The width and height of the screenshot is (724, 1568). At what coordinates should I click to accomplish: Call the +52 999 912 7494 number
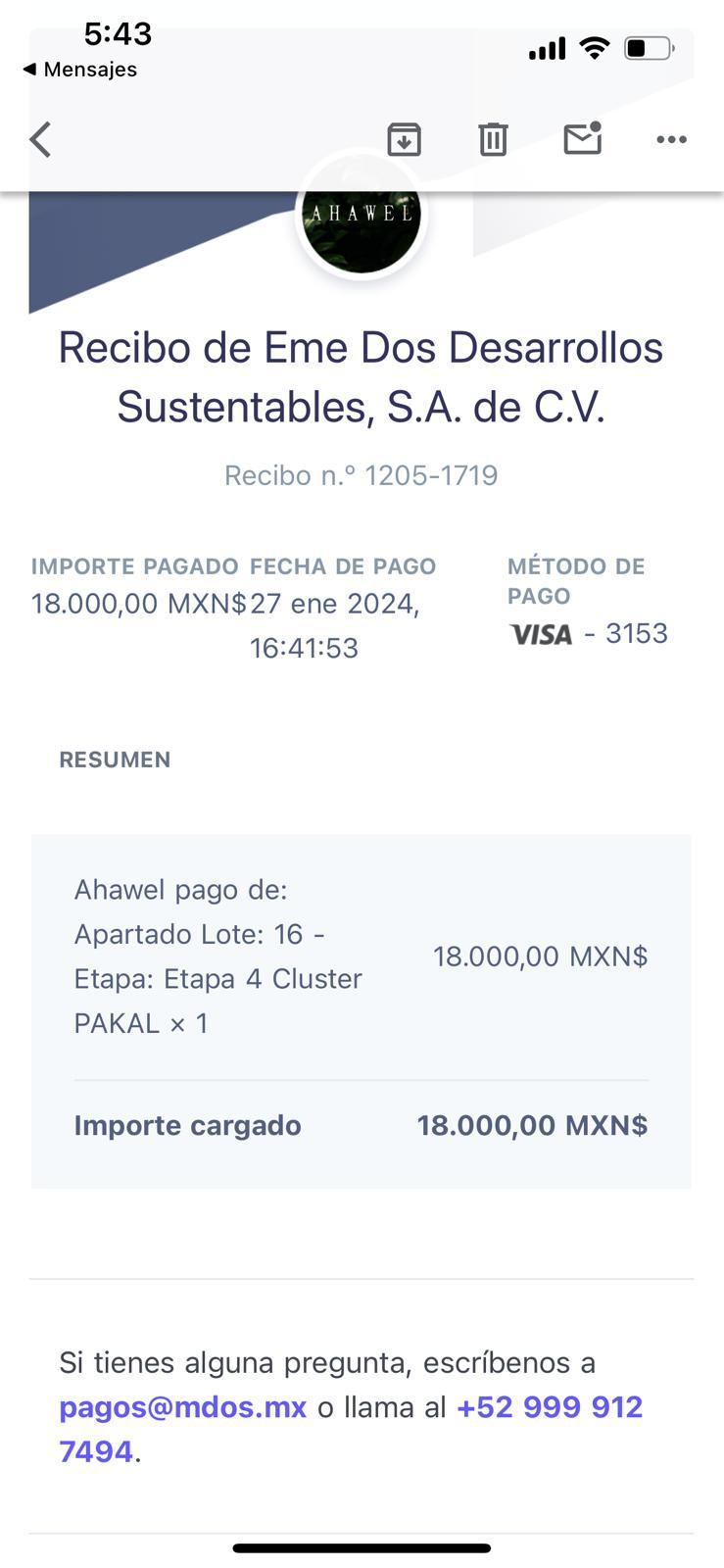[549, 1407]
